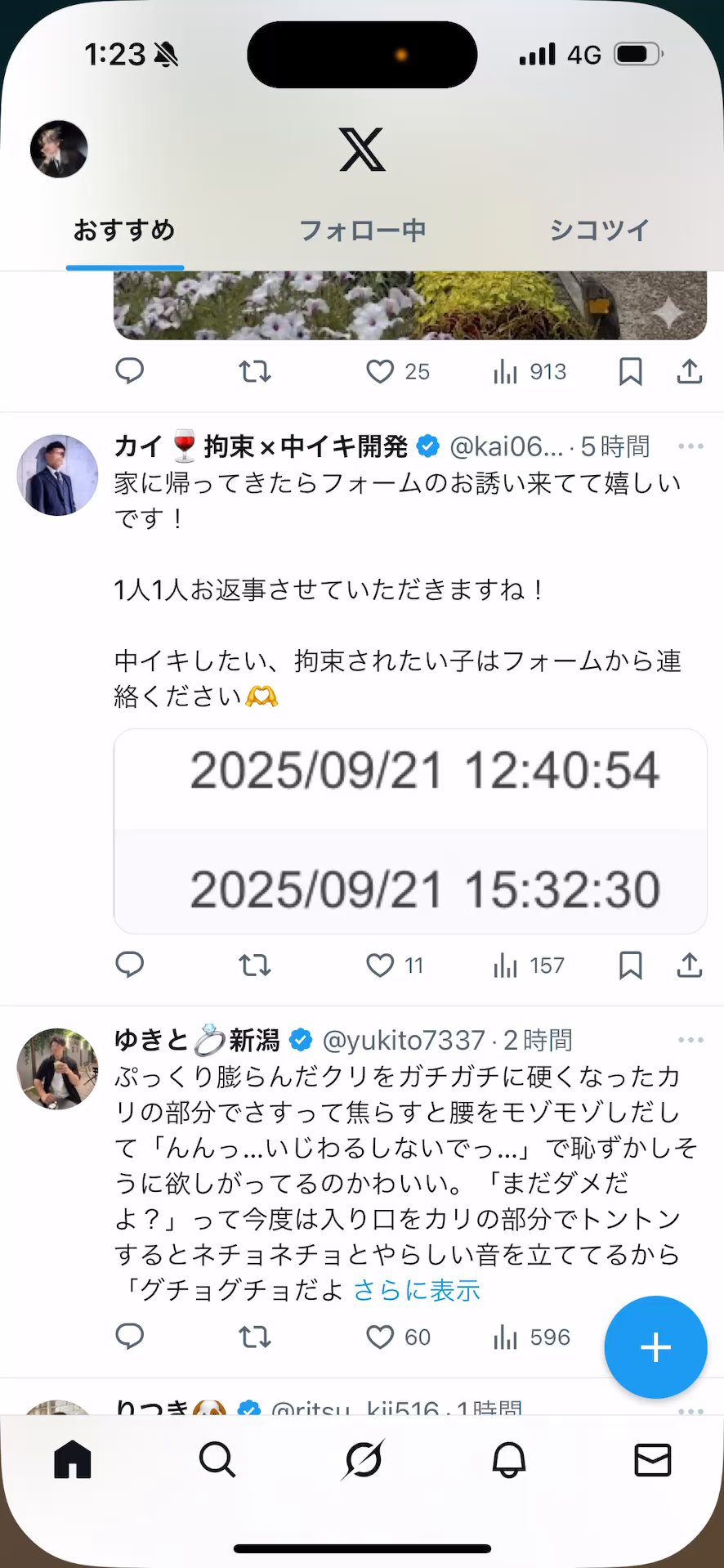The height and width of the screenshot is (1568, 724).
Task: Open the messages tab
Action: [653, 1459]
